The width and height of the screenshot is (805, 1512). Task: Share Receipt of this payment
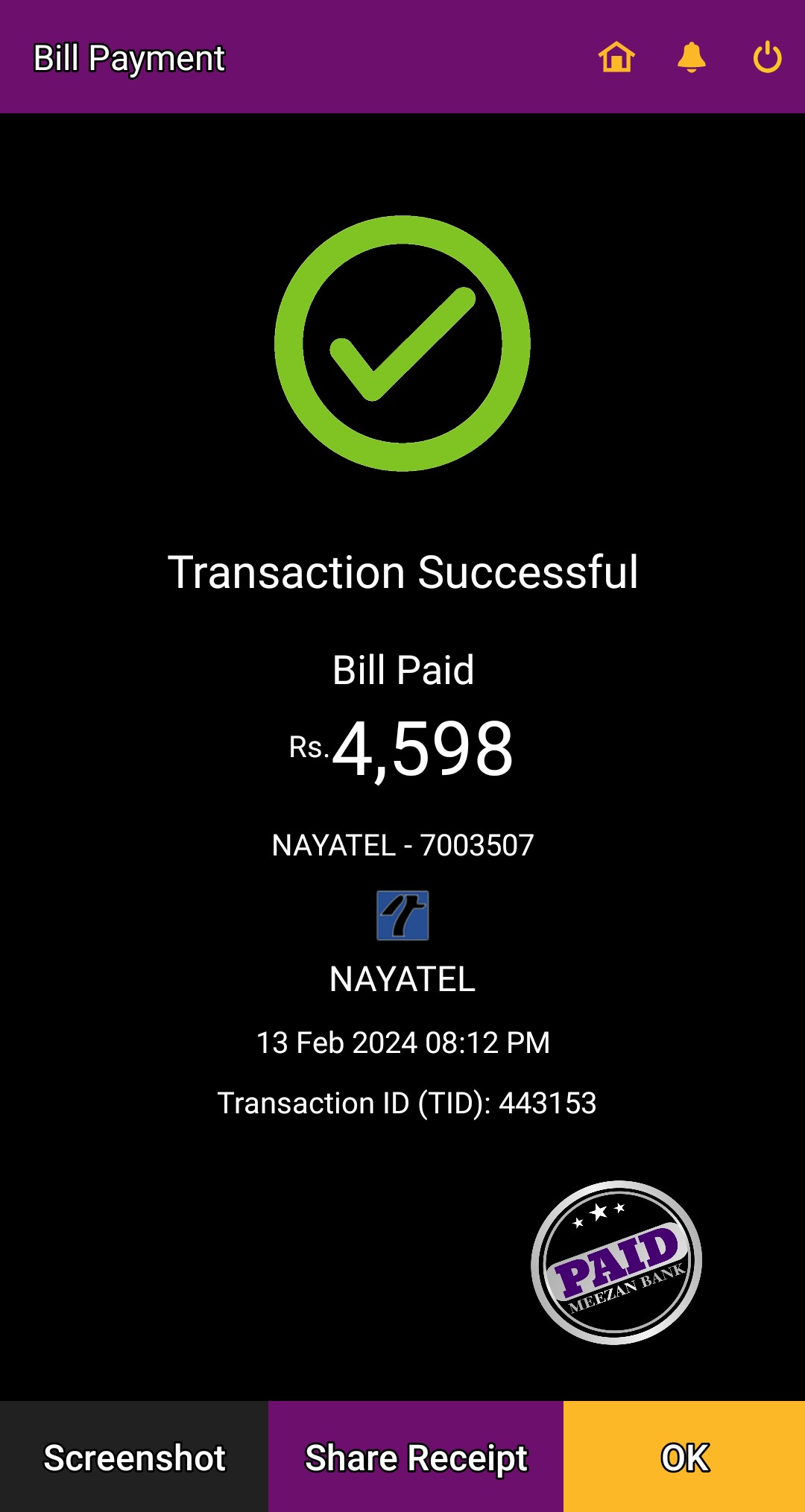416,1457
